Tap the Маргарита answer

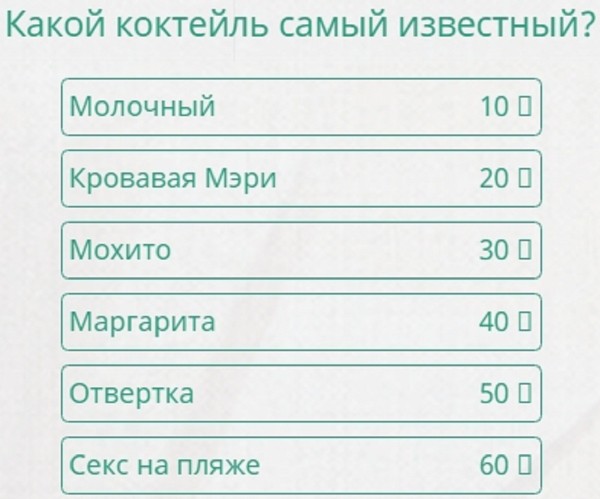point(300,322)
